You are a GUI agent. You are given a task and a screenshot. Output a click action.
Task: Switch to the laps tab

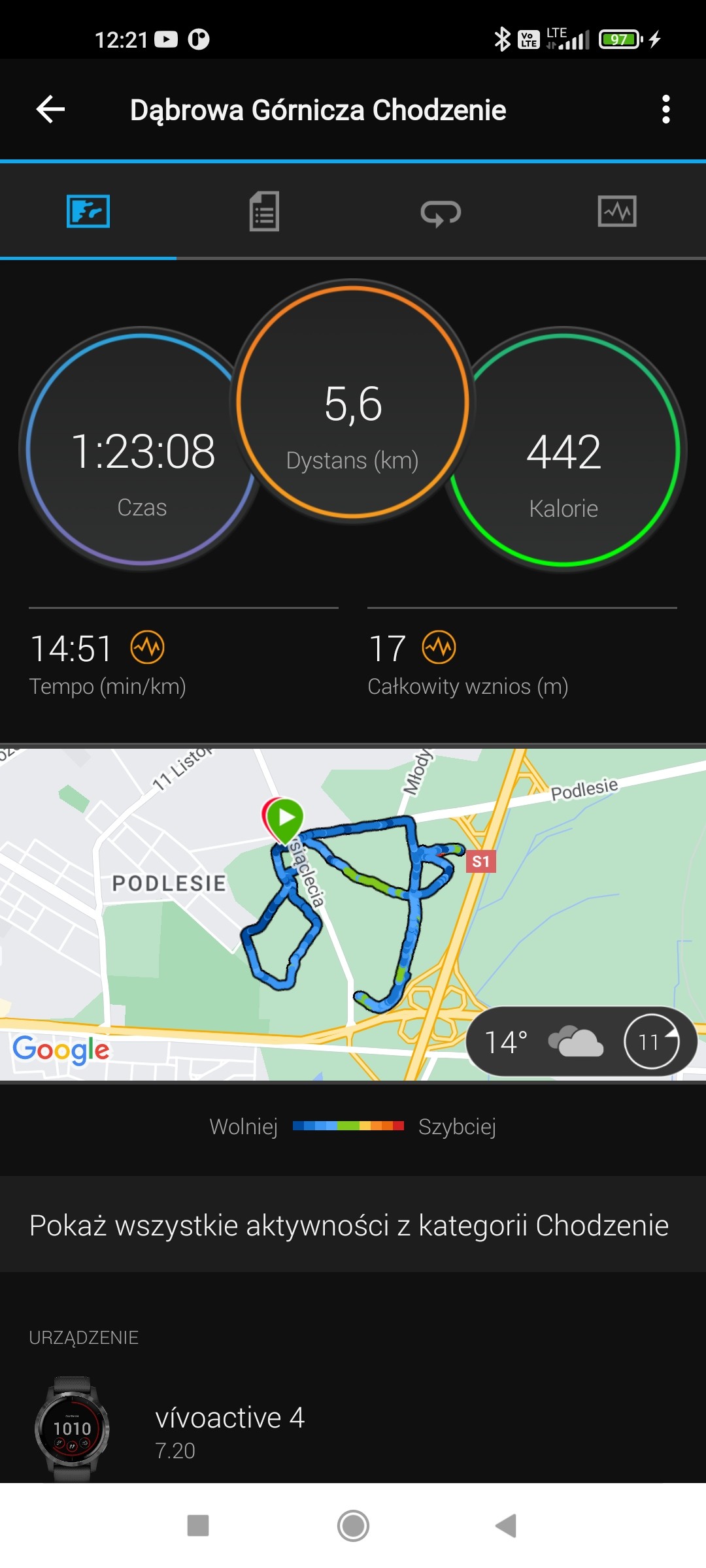tap(441, 212)
